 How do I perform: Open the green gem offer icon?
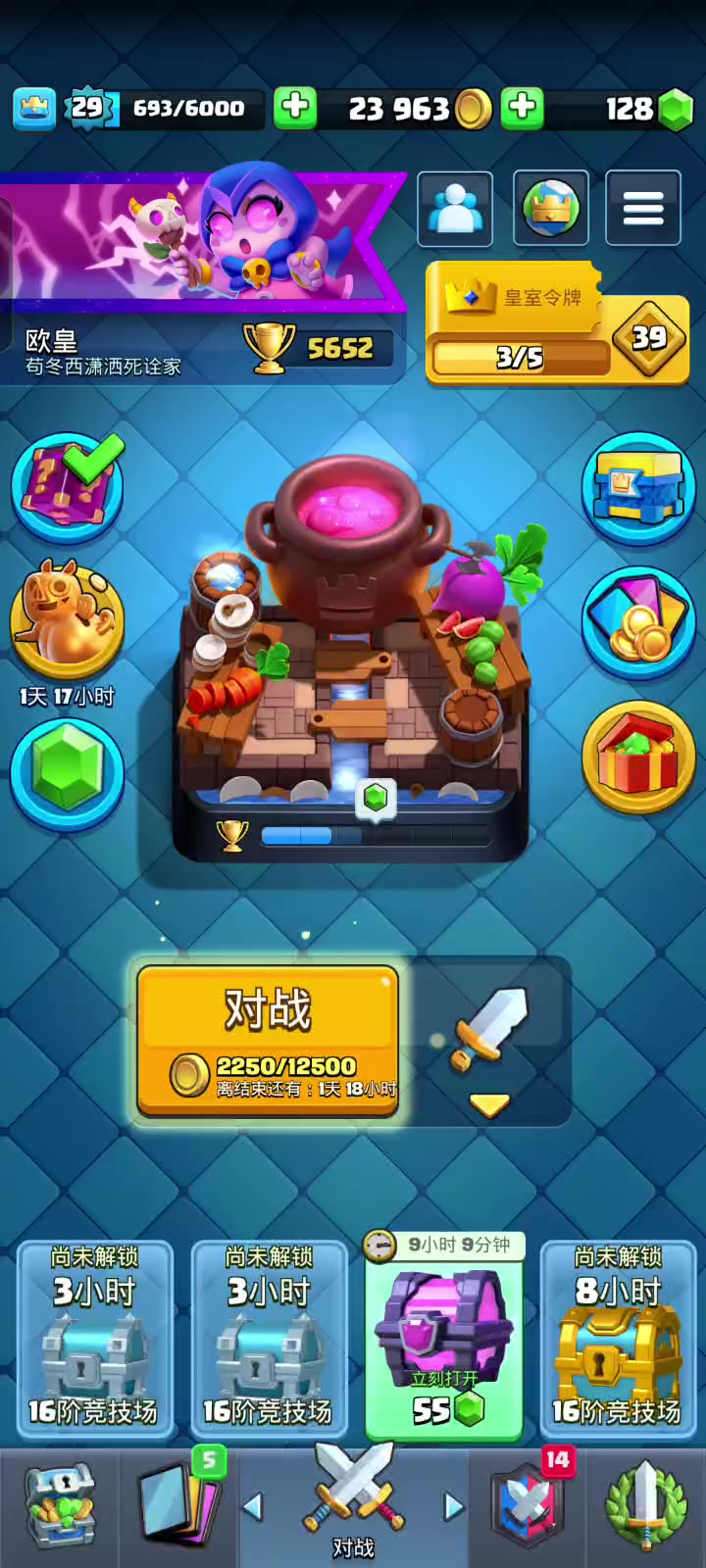[67, 773]
